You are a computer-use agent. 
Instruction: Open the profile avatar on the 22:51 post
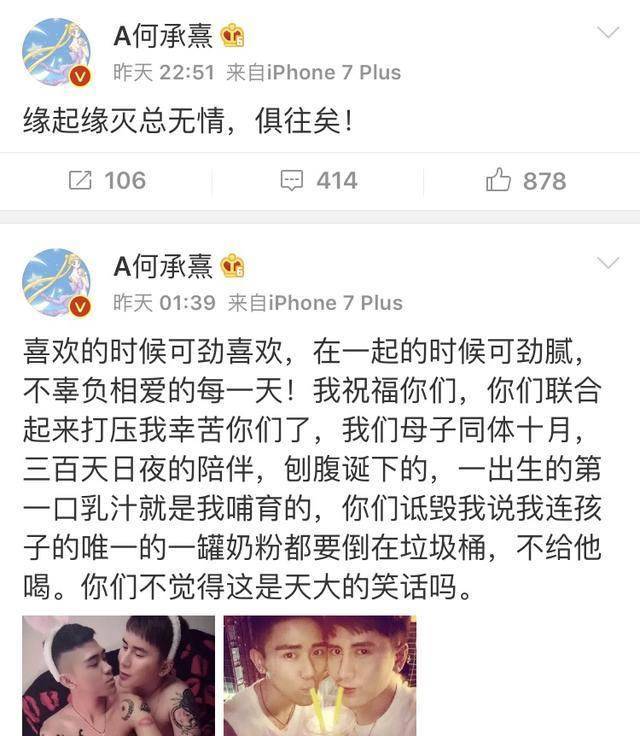click(56, 53)
